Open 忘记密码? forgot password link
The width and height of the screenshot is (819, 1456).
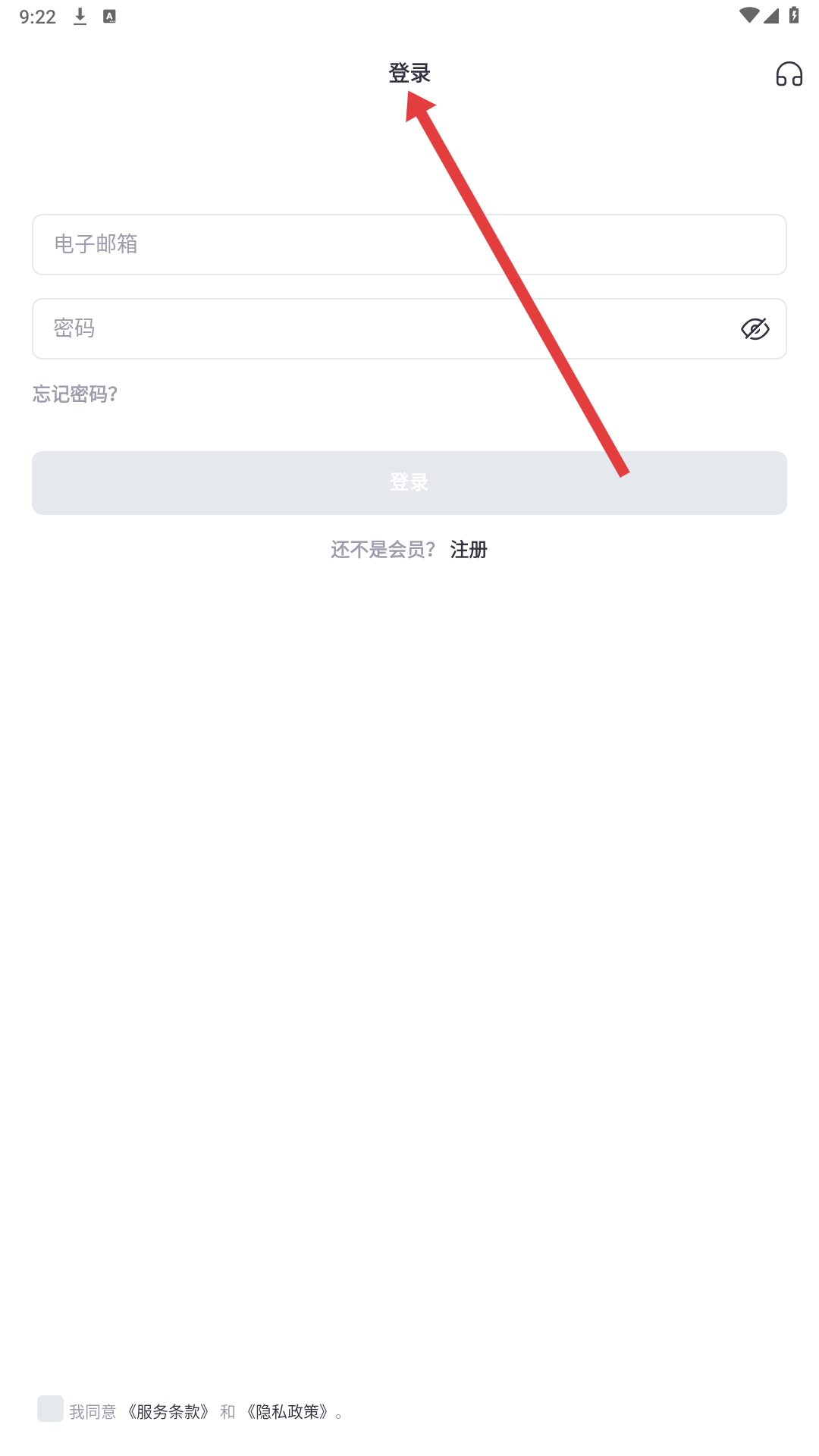coord(75,394)
